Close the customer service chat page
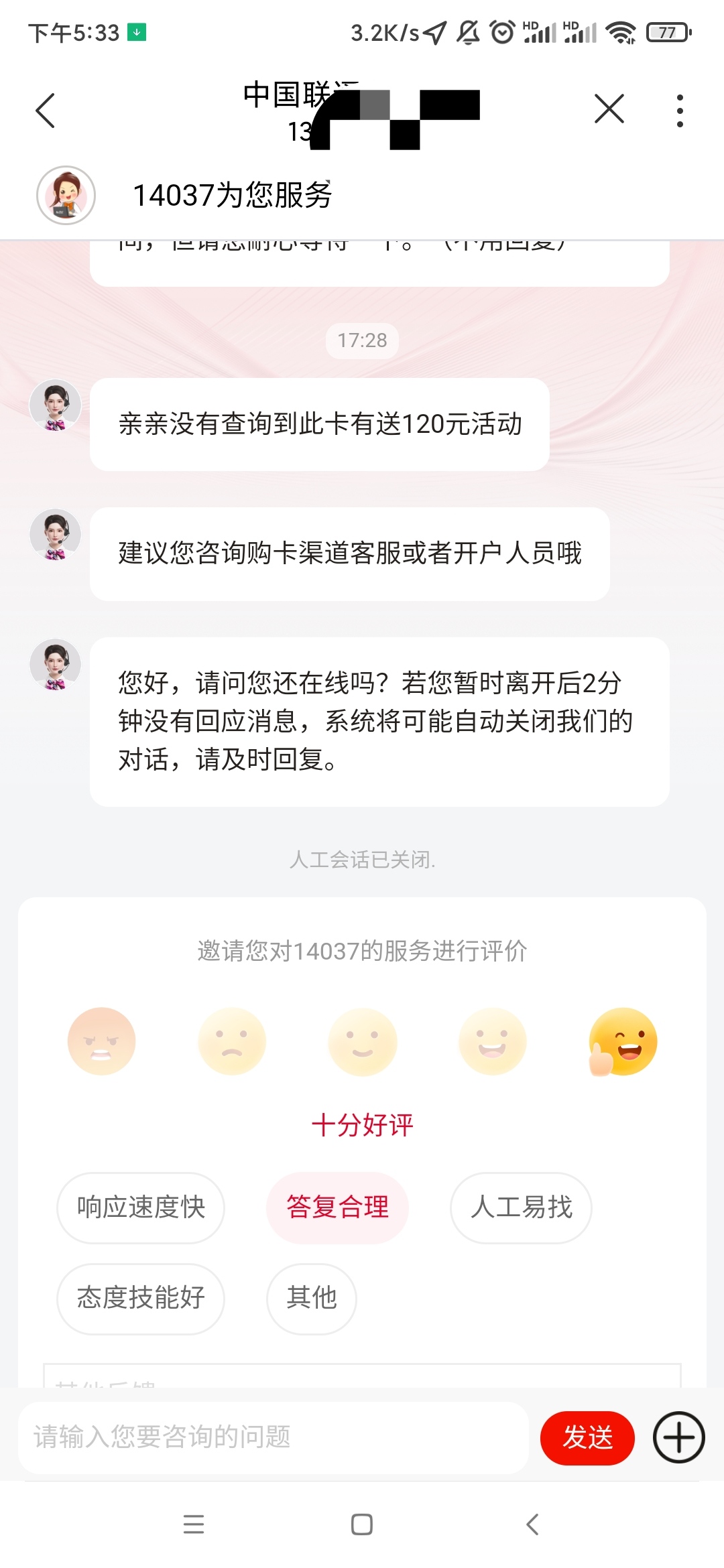The image size is (724, 1568). pos(609,109)
